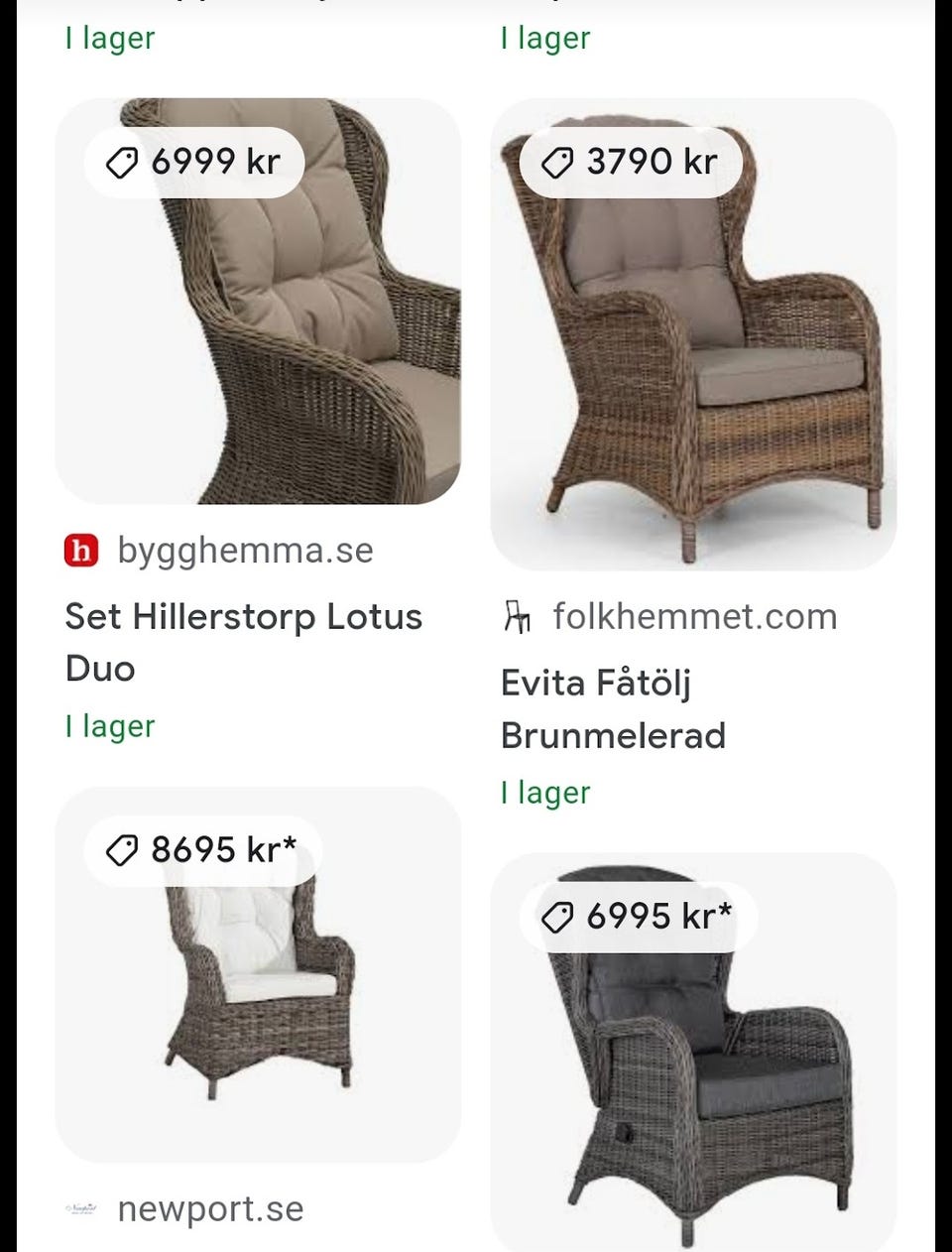
Task: Click the price tag icon showing 8695 kr
Action: [123, 849]
